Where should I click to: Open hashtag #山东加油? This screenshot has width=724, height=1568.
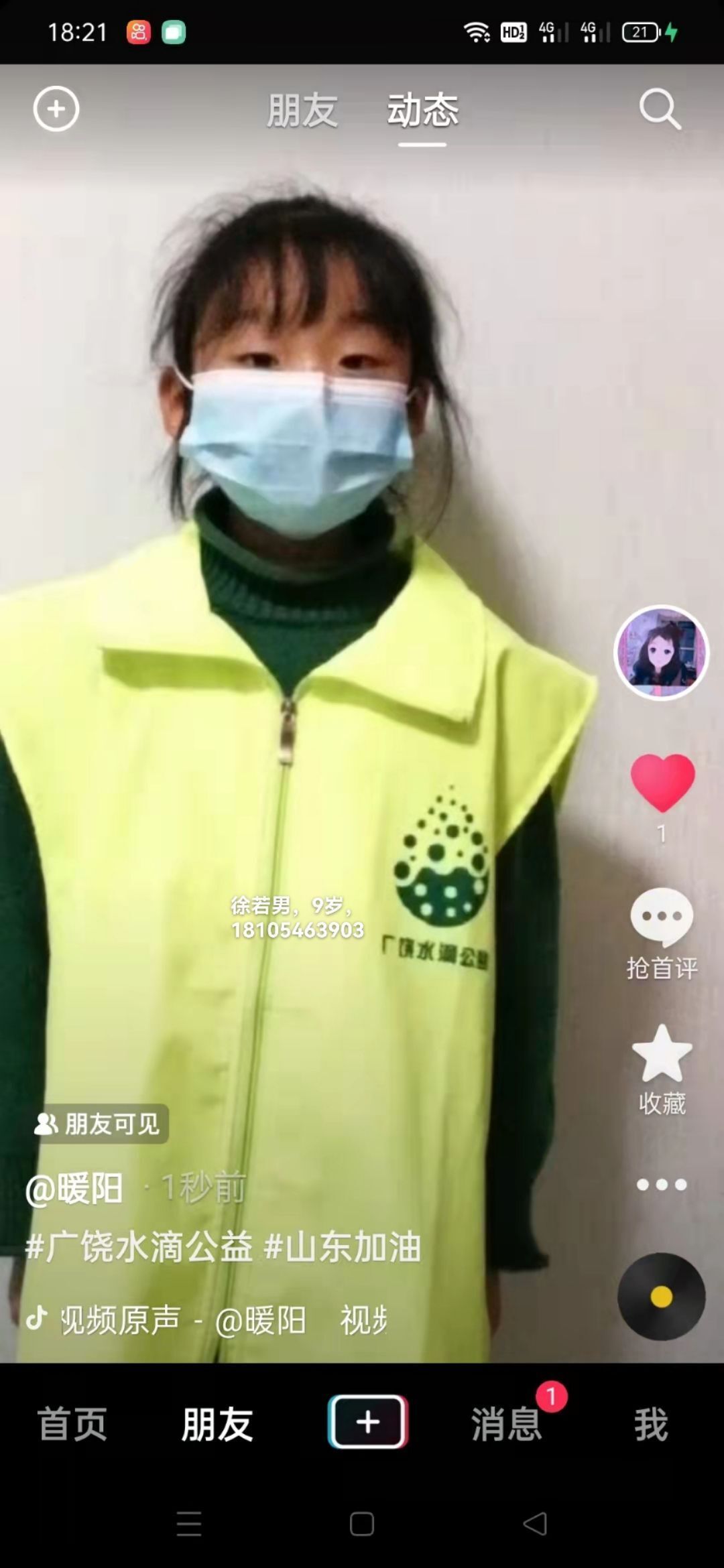(x=343, y=1247)
